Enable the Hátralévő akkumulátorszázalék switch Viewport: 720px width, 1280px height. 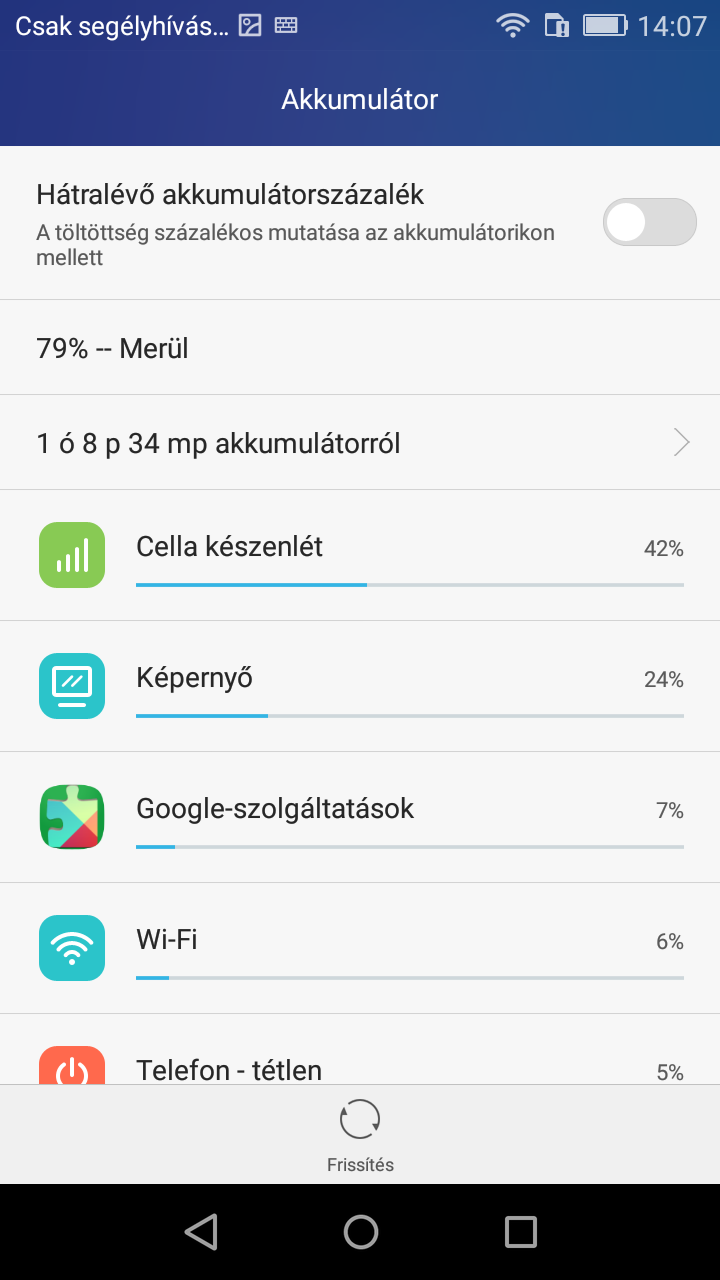click(x=649, y=222)
